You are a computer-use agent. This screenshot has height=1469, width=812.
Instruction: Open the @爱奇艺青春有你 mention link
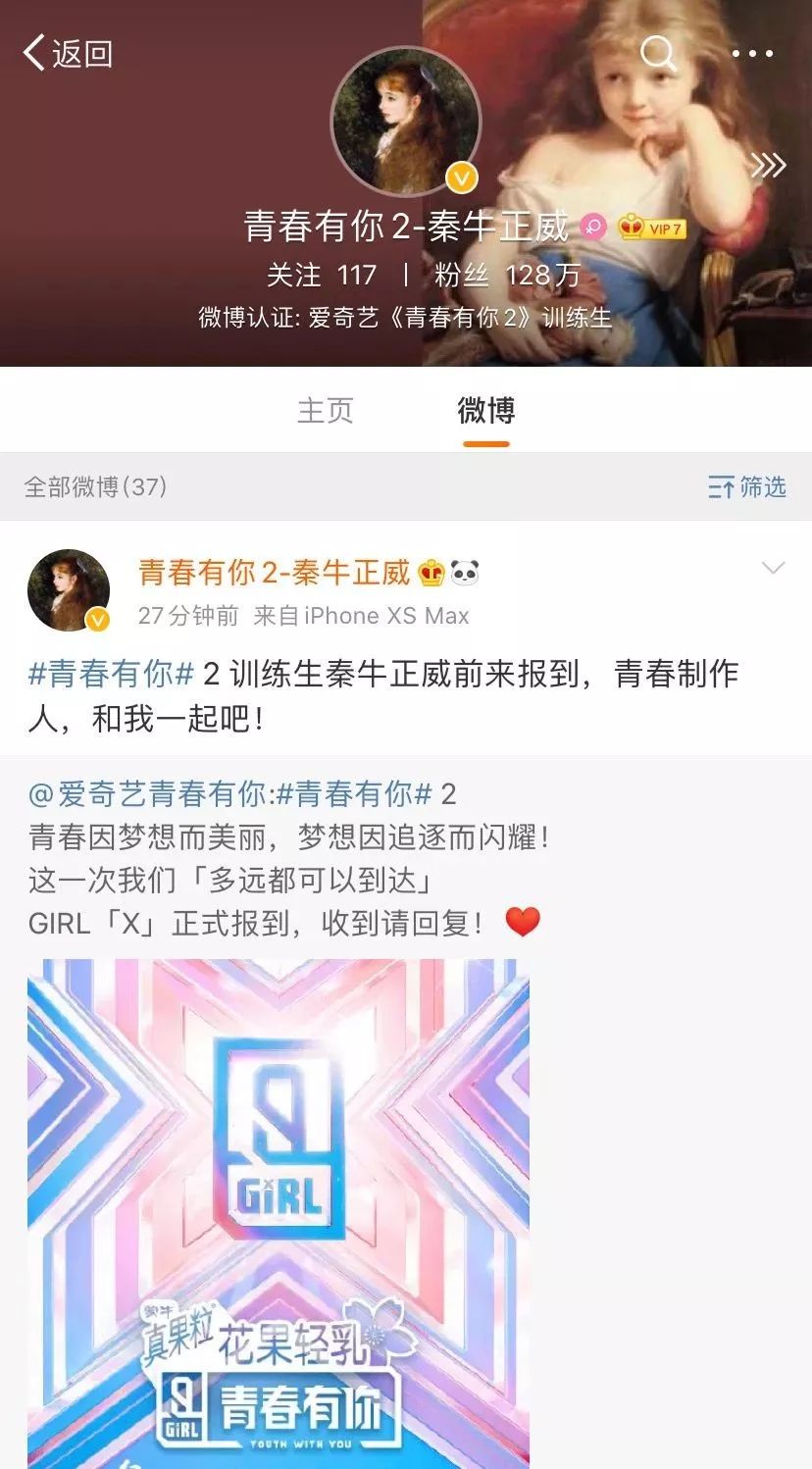[146, 793]
